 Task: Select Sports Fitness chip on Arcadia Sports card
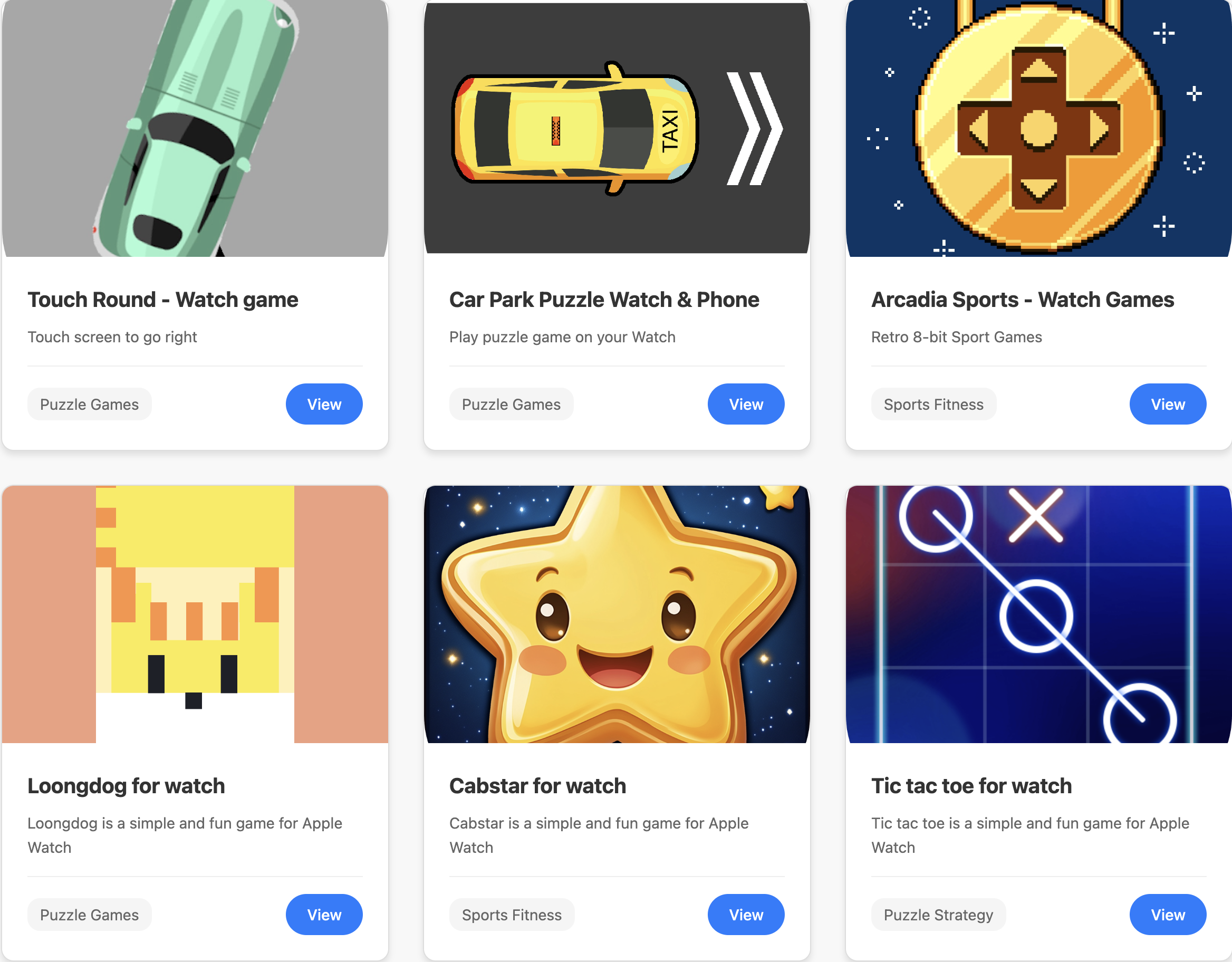(933, 404)
